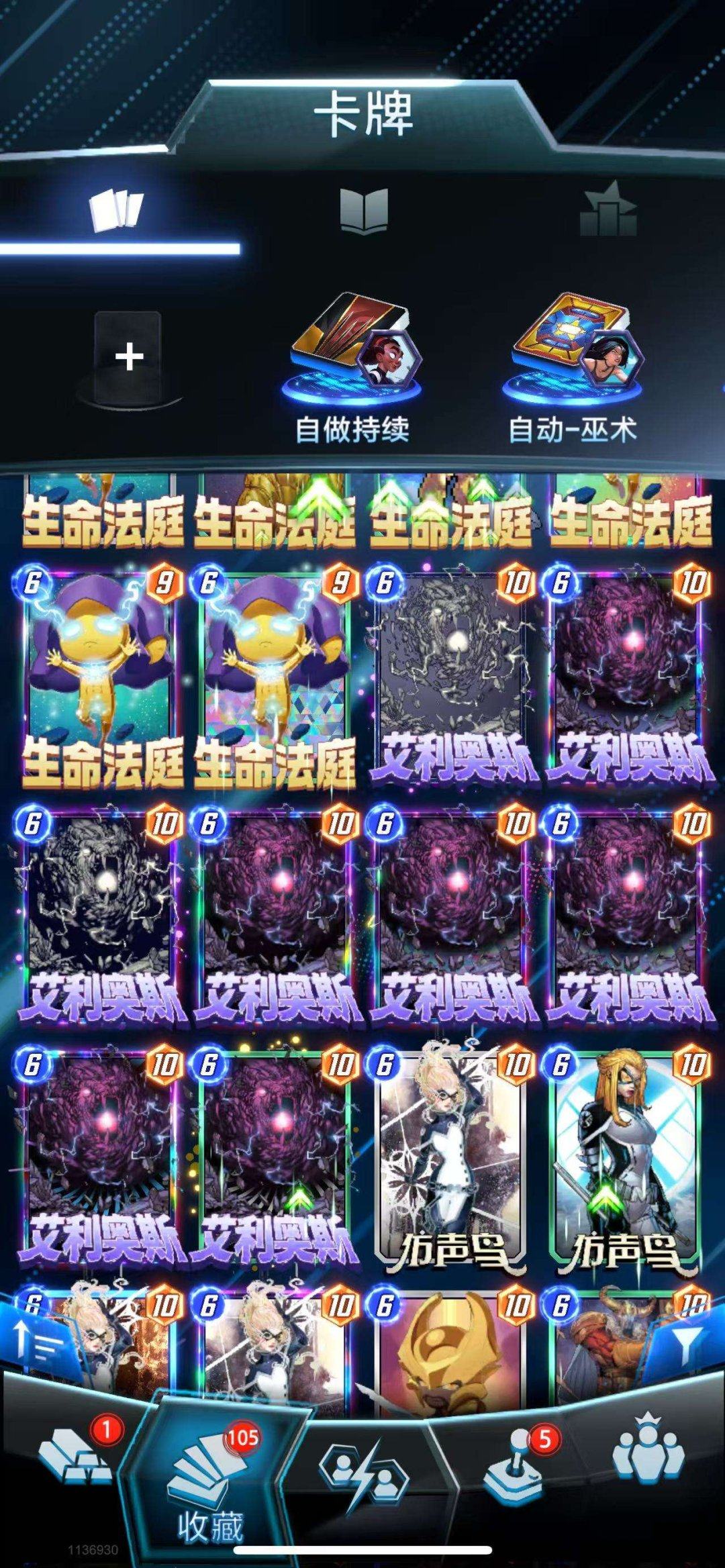Open the gold-framed 仿声鸟 card with green arrow
Screen dimensions: 725x1568
(x=626, y=1161)
